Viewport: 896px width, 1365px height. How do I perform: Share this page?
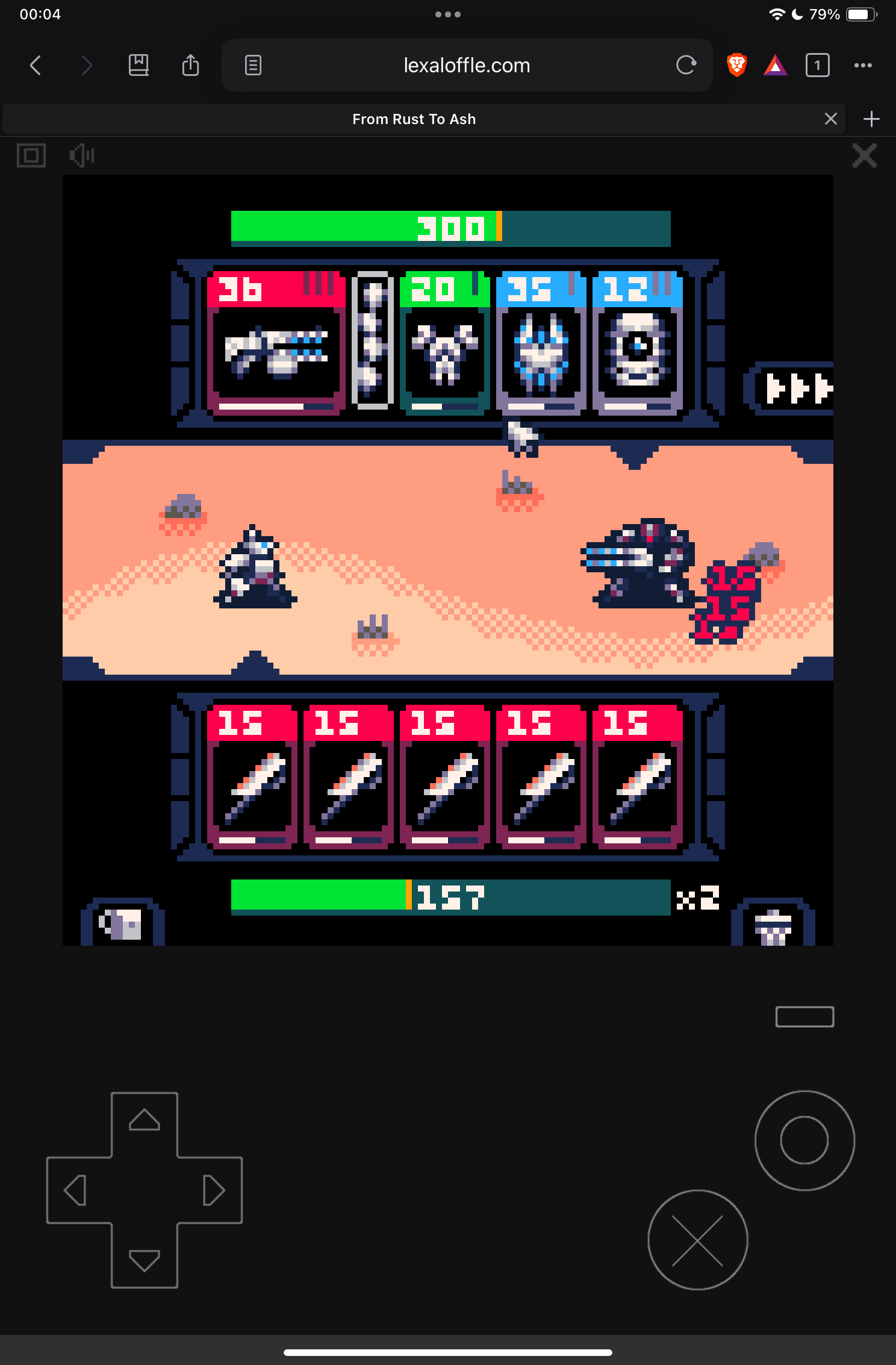pos(190,65)
